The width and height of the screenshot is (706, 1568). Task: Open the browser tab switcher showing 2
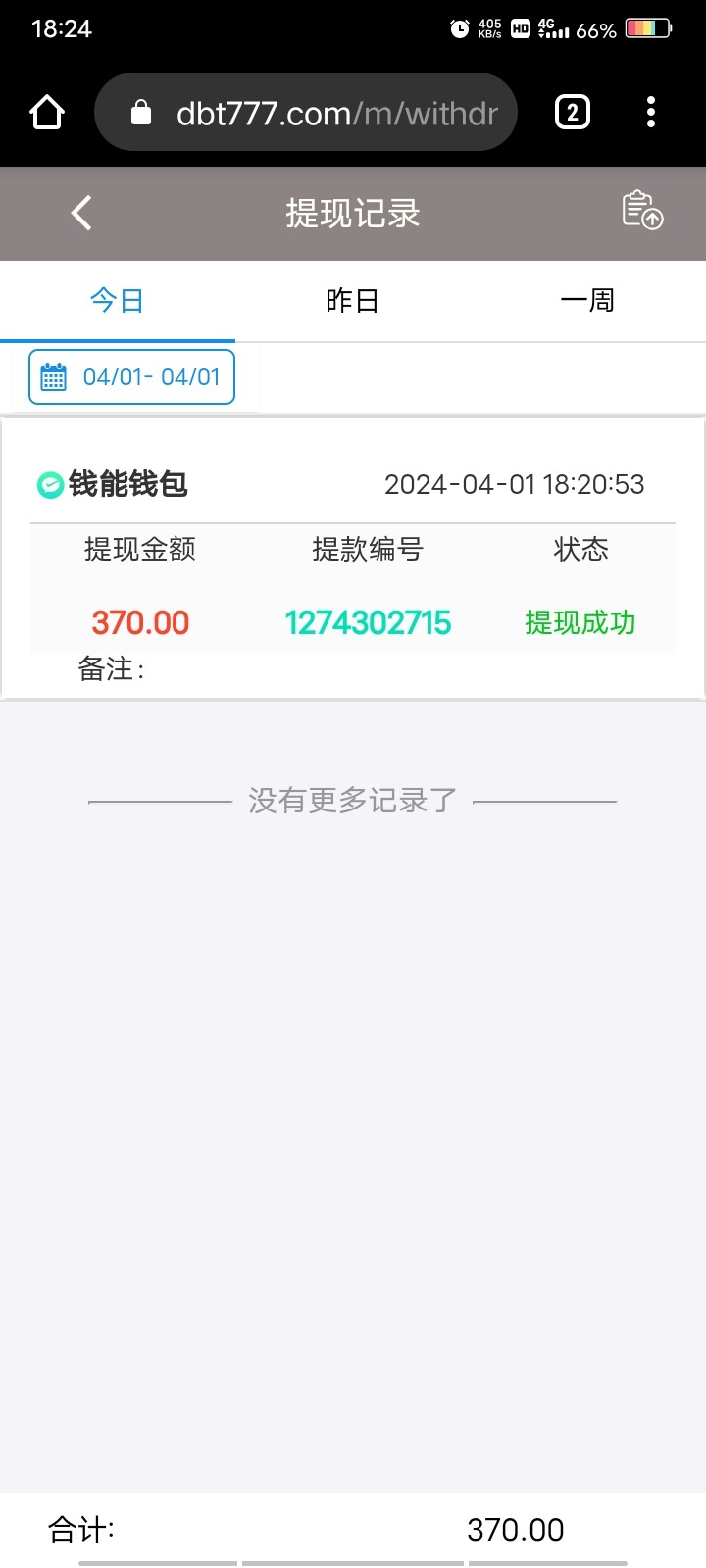tap(573, 113)
